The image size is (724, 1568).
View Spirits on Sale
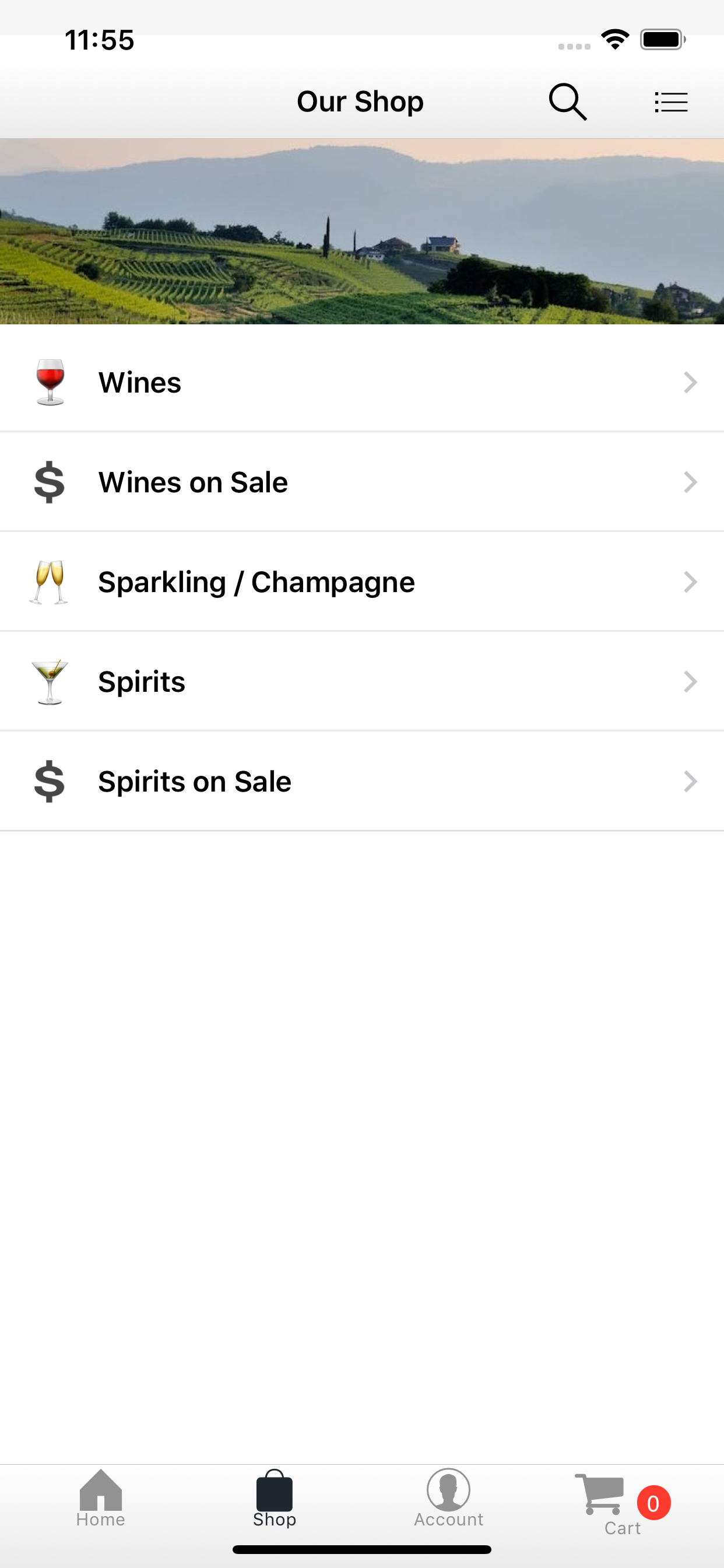(x=362, y=782)
